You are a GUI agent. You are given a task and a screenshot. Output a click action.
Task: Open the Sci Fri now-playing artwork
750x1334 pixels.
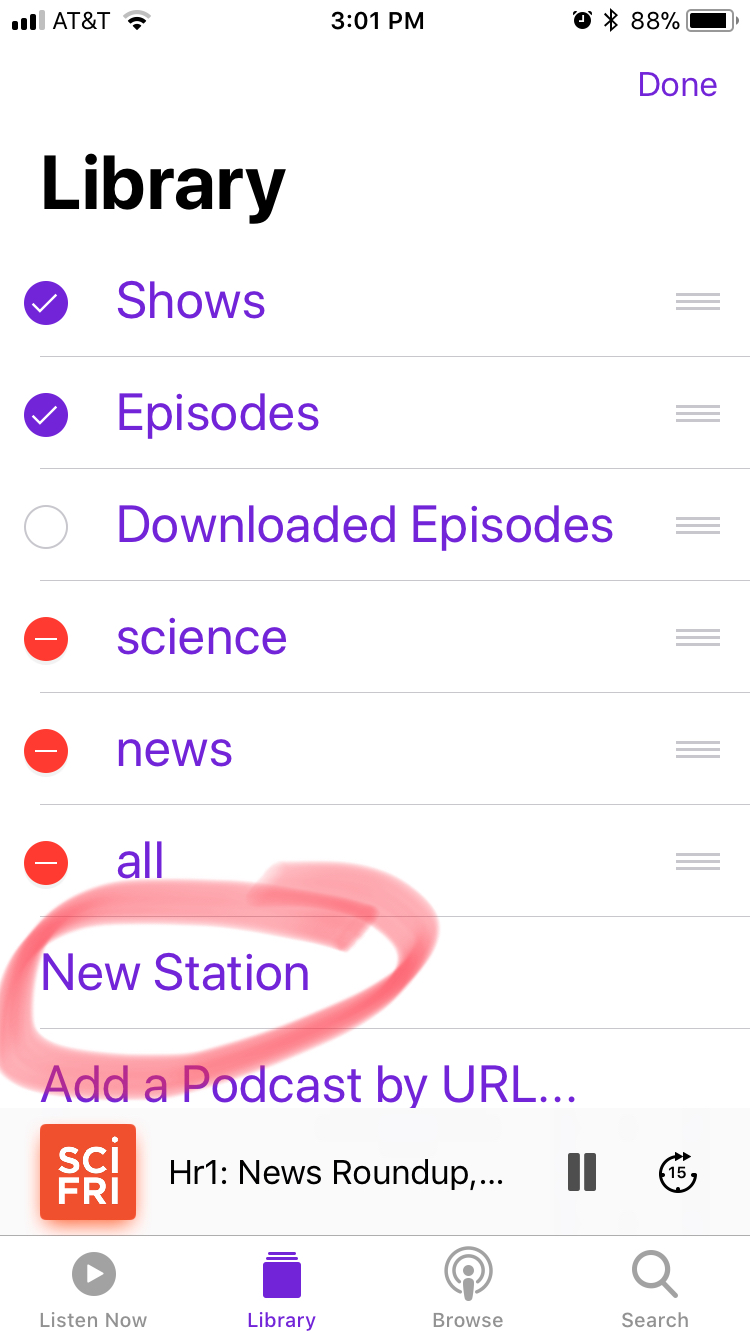[x=88, y=1172]
